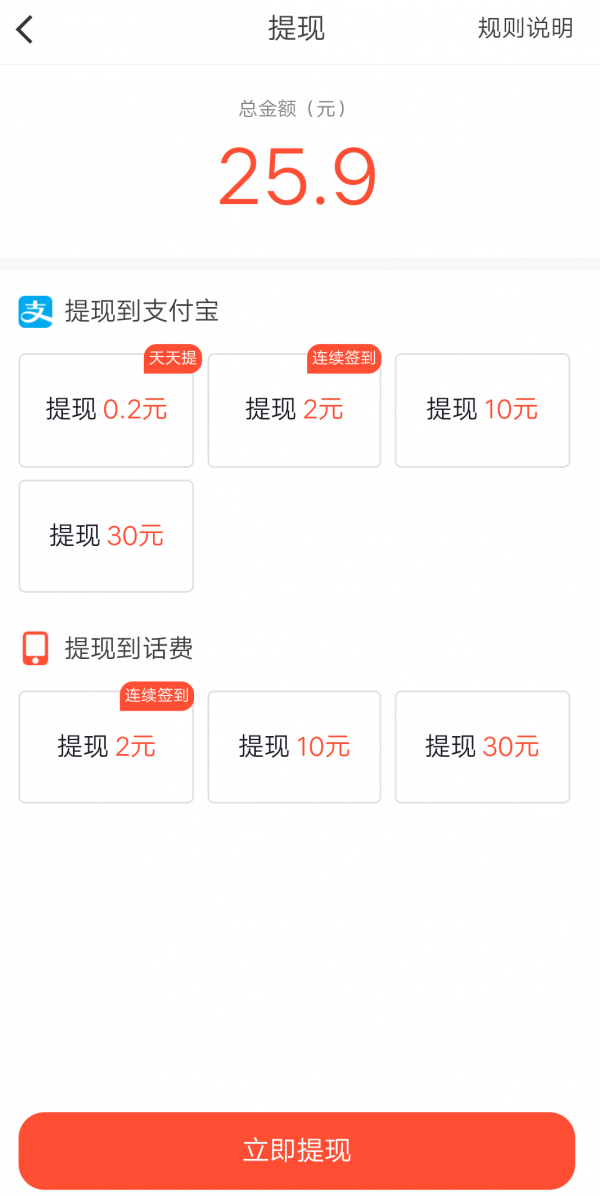The image size is (600, 1196).
Task: Choose 提现 2元 under 提现到支付宝
Action: [x=294, y=410]
